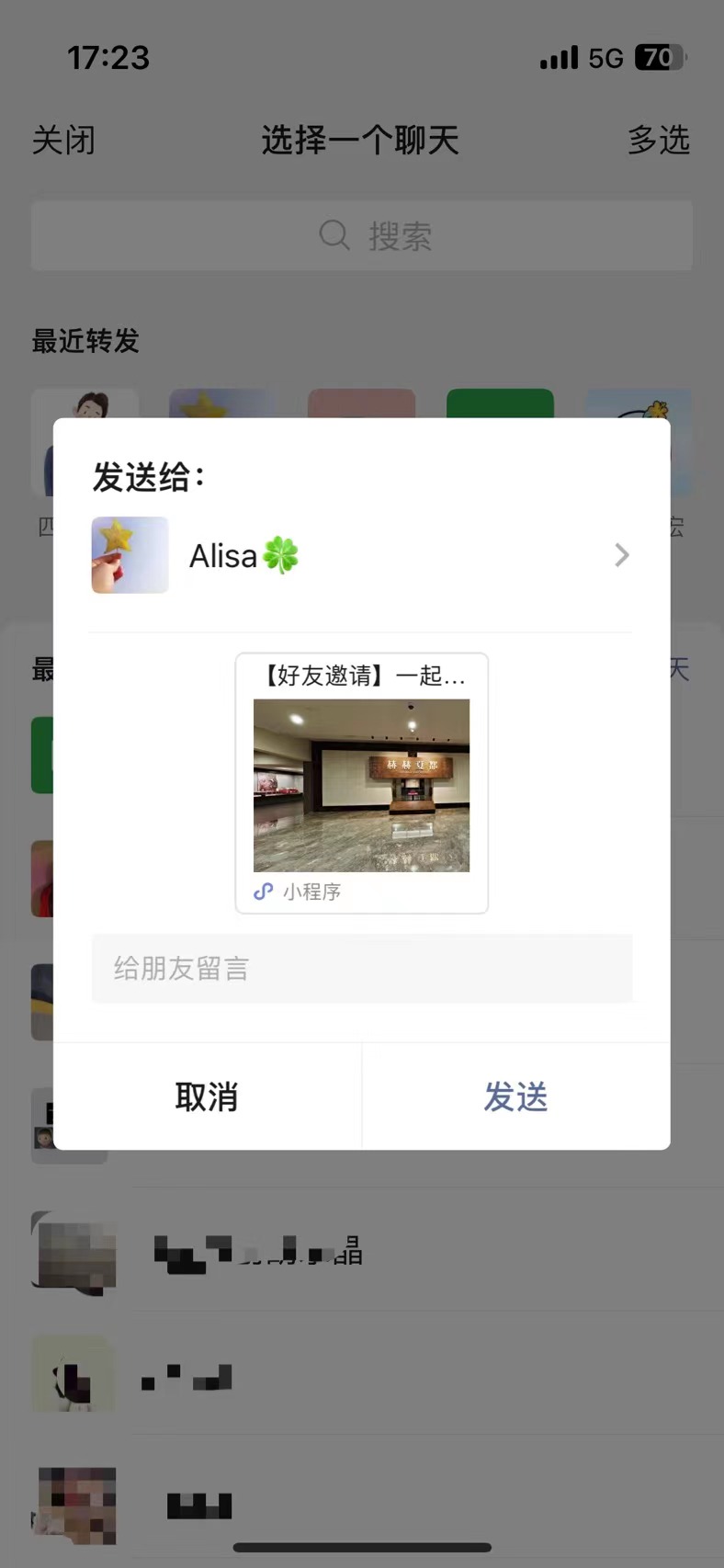
Task: Tap 发送 to send the mini program
Action: tap(515, 1096)
